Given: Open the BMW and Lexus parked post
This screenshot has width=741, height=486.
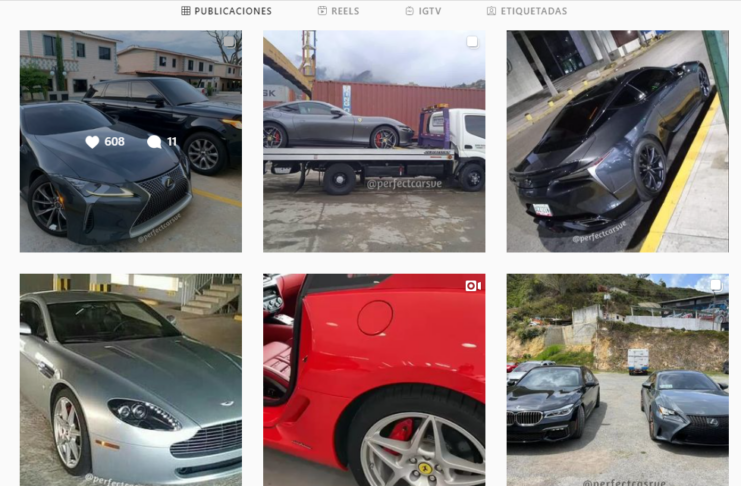Looking at the screenshot, I should coord(617,380).
